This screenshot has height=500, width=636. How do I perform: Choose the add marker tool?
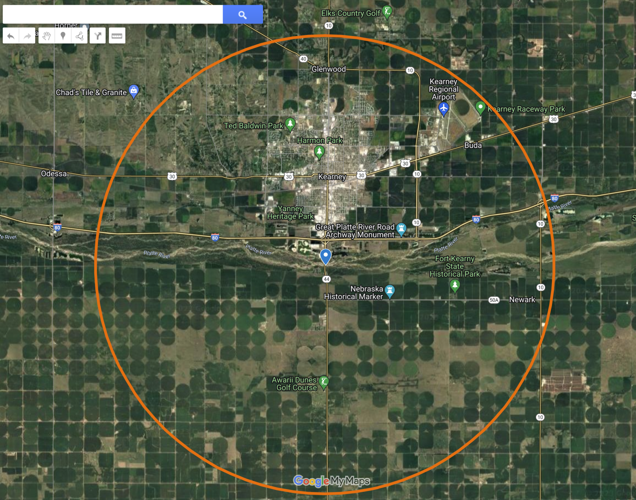(x=63, y=36)
